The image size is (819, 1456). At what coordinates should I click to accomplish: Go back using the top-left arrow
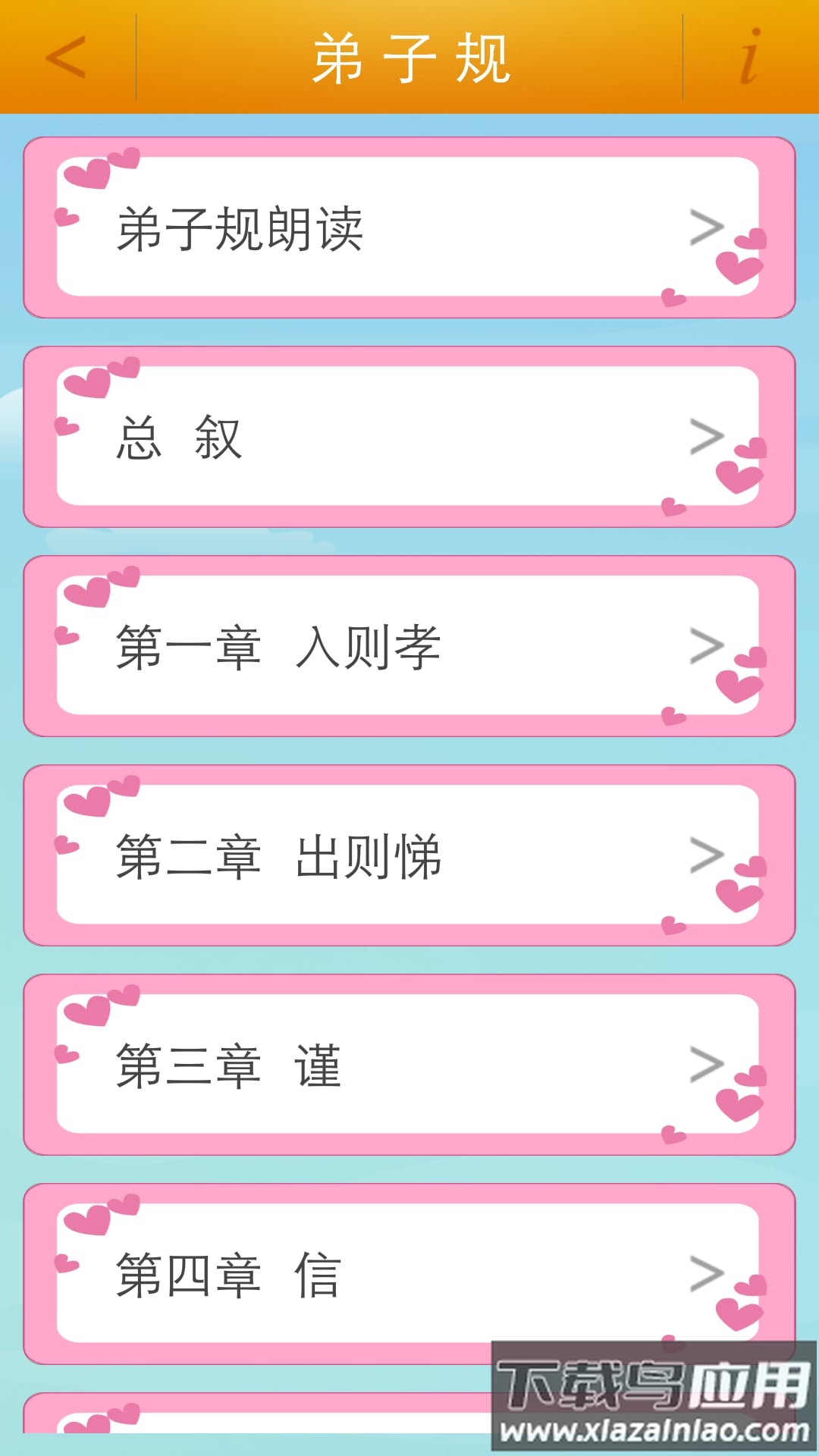click(x=67, y=58)
